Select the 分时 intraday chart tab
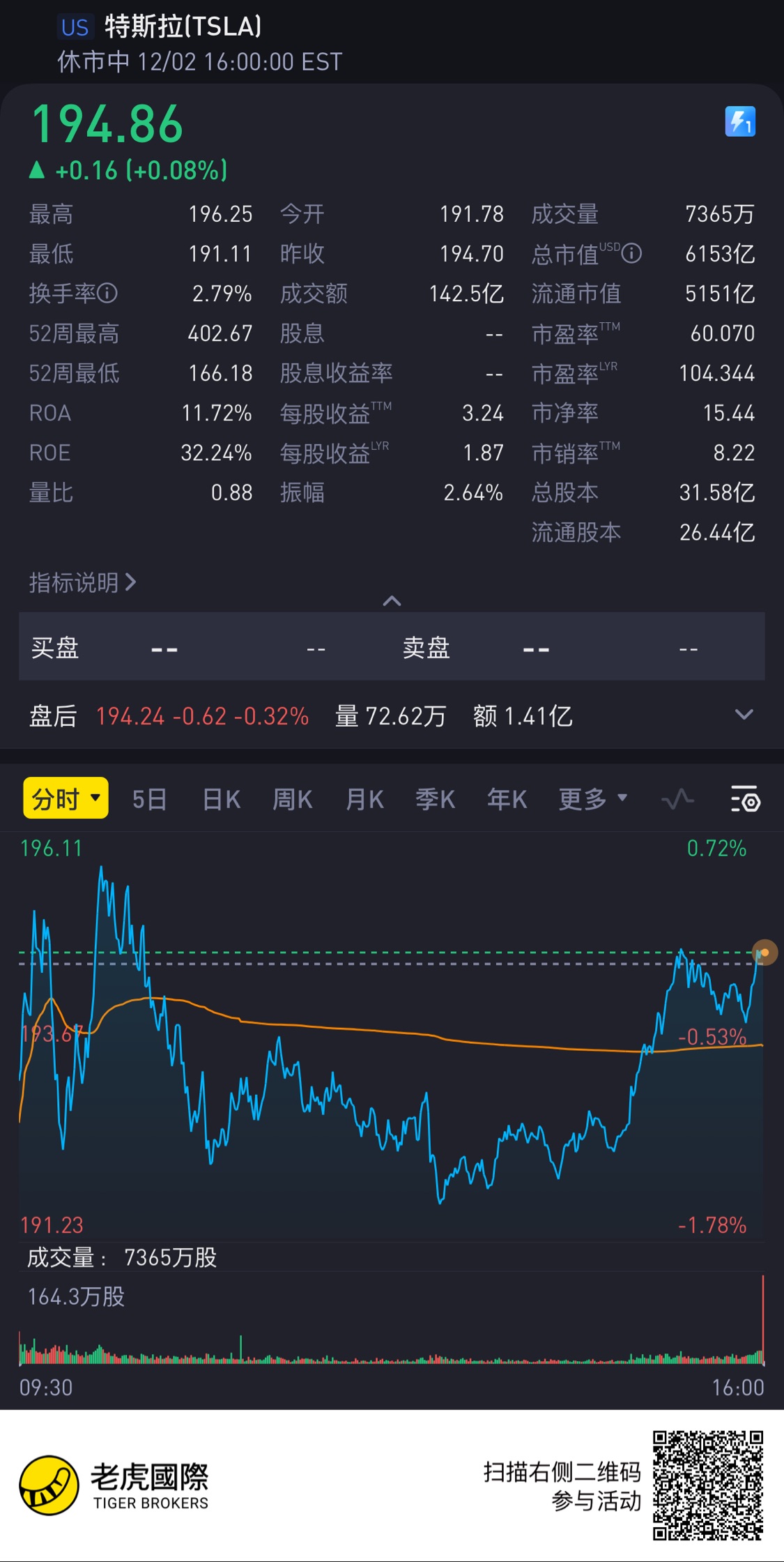 pos(66,798)
